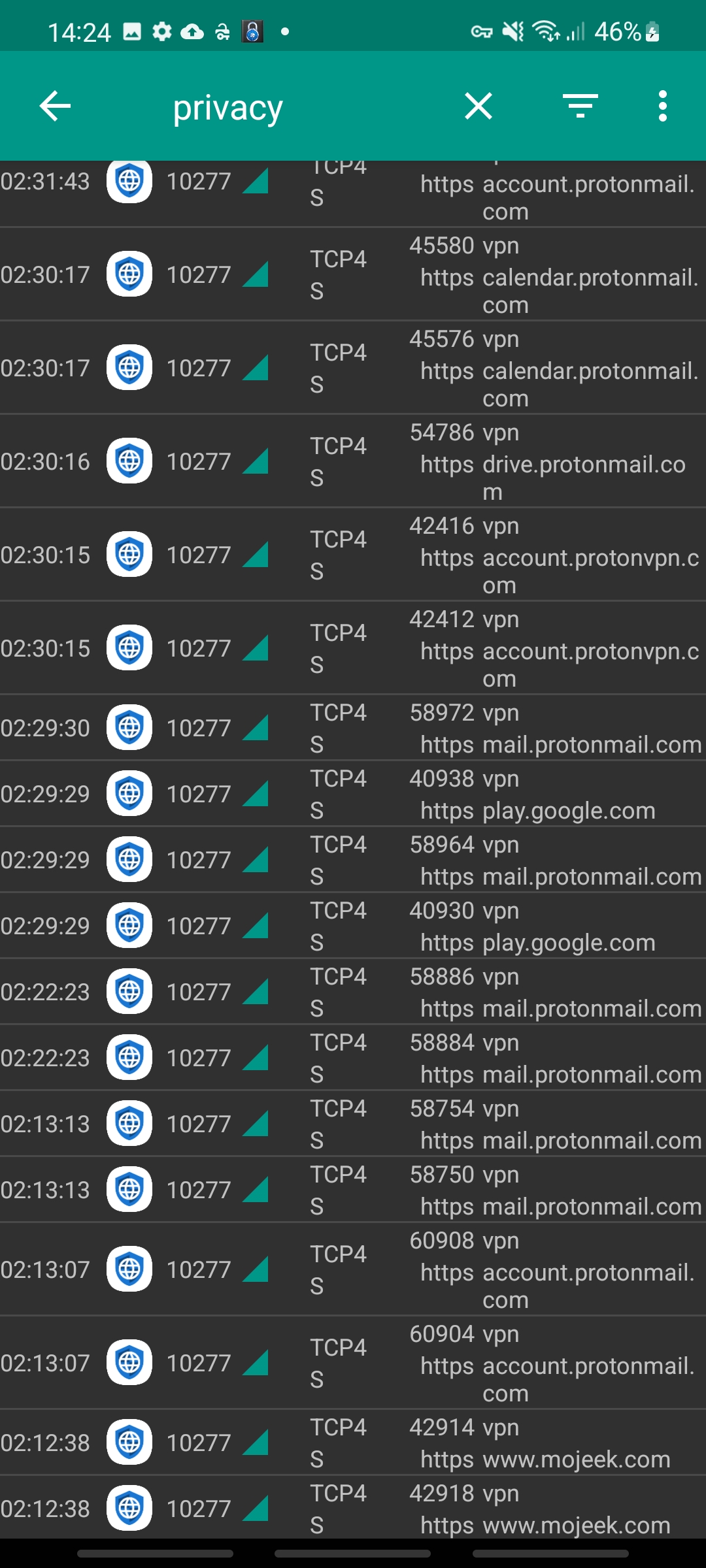Open the three-dot overflow menu
This screenshot has width=706, height=1568.
point(662,106)
